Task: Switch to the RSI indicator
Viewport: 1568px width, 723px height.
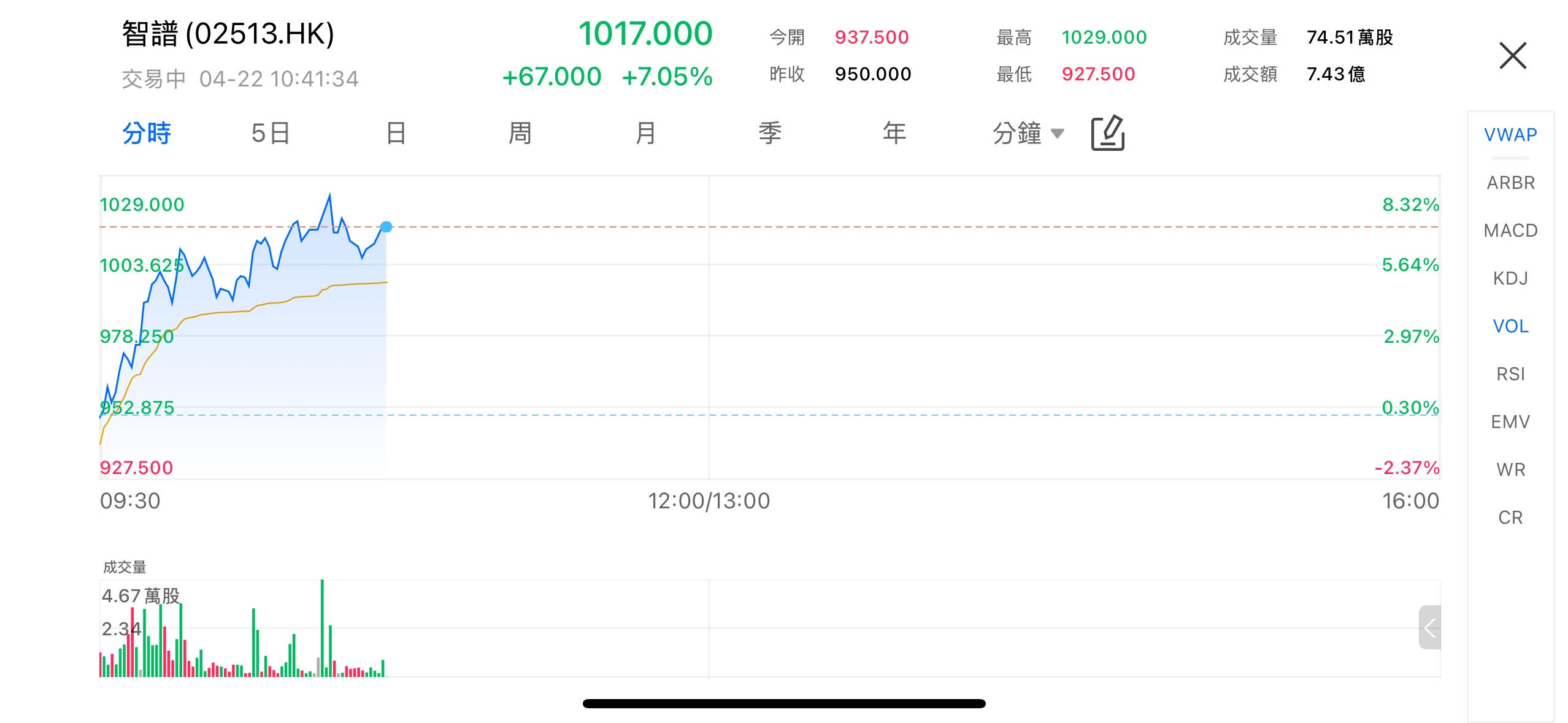Action: pos(1510,374)
